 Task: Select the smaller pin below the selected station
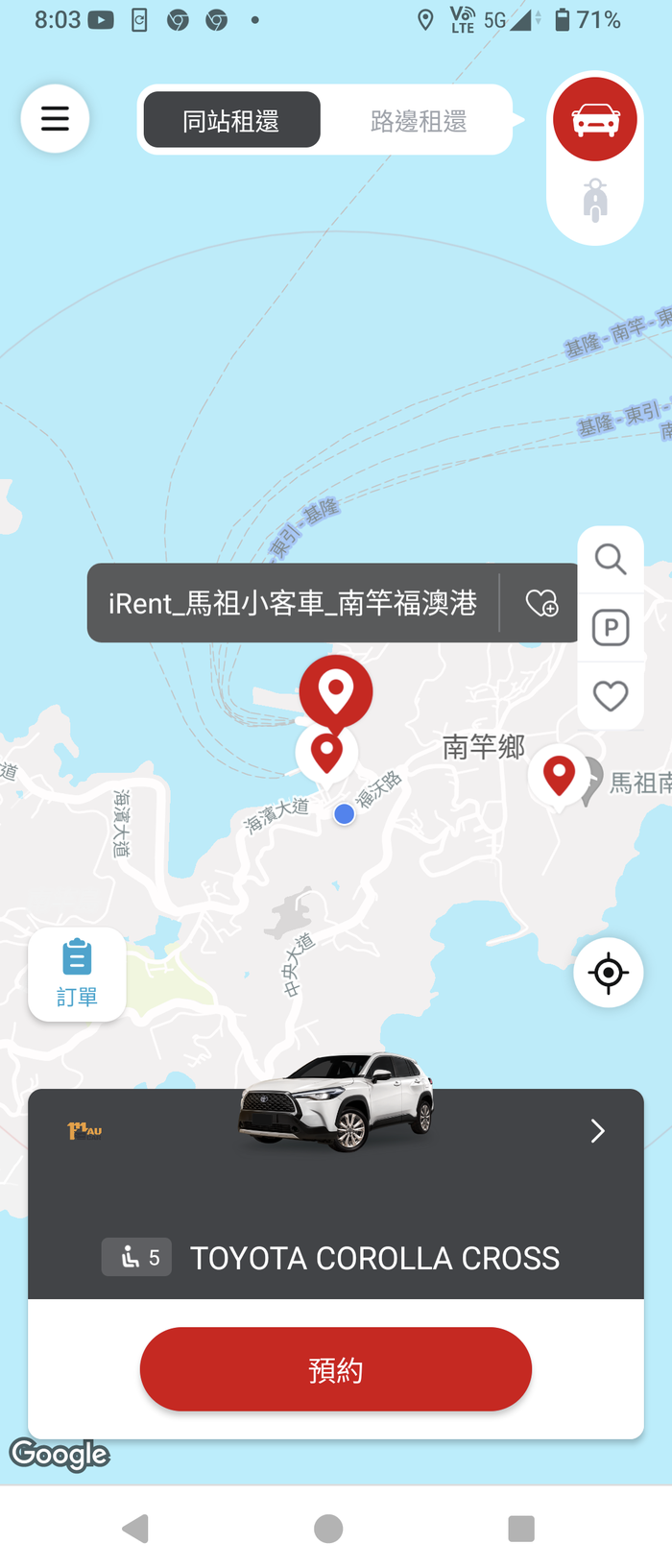click(x=326, y=752)
